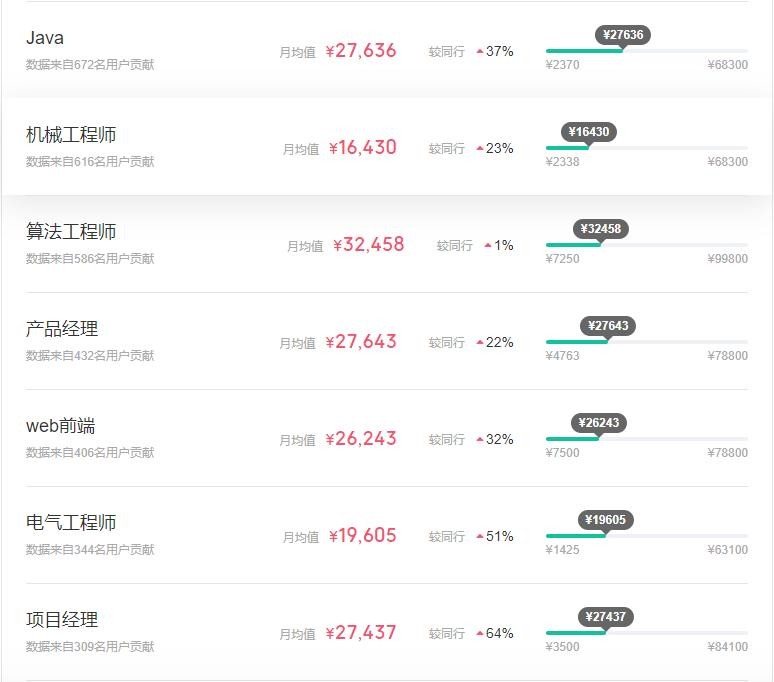The image size is (774, 682).
Task: Open the 项目经理 salary row
Action: (x=62, y=621)
